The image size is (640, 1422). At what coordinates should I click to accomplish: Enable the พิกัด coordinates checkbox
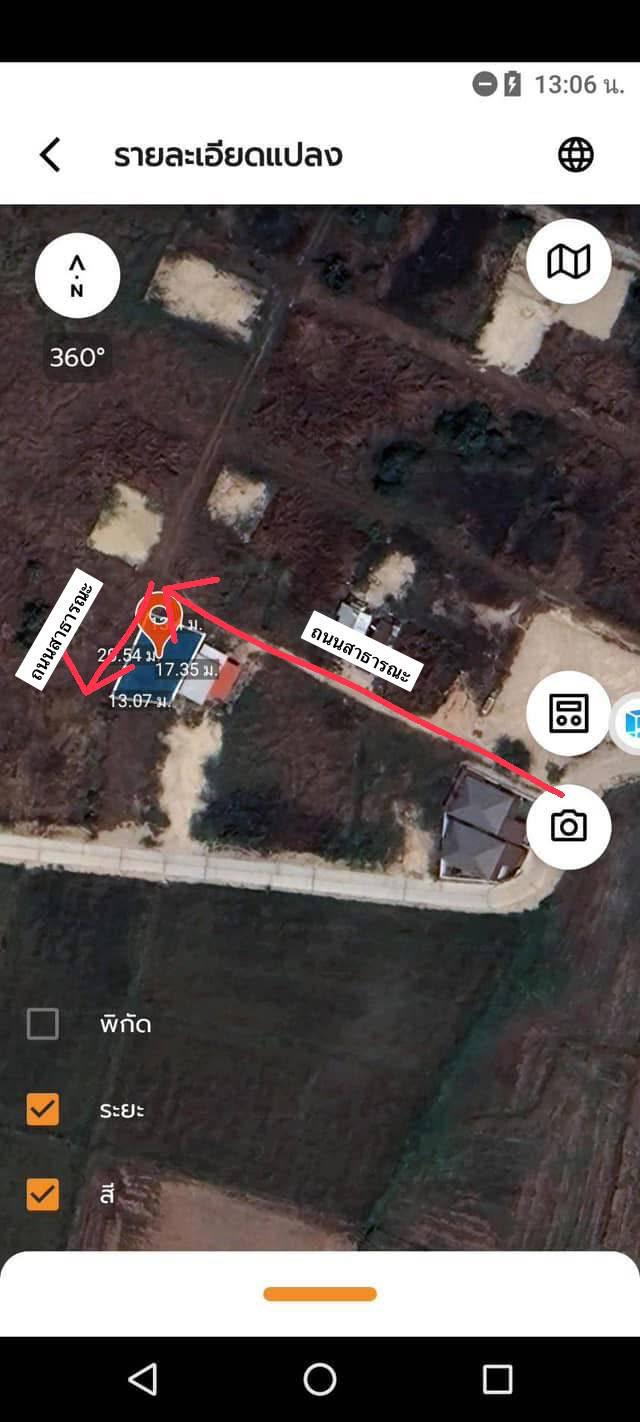coord(42,1024)
